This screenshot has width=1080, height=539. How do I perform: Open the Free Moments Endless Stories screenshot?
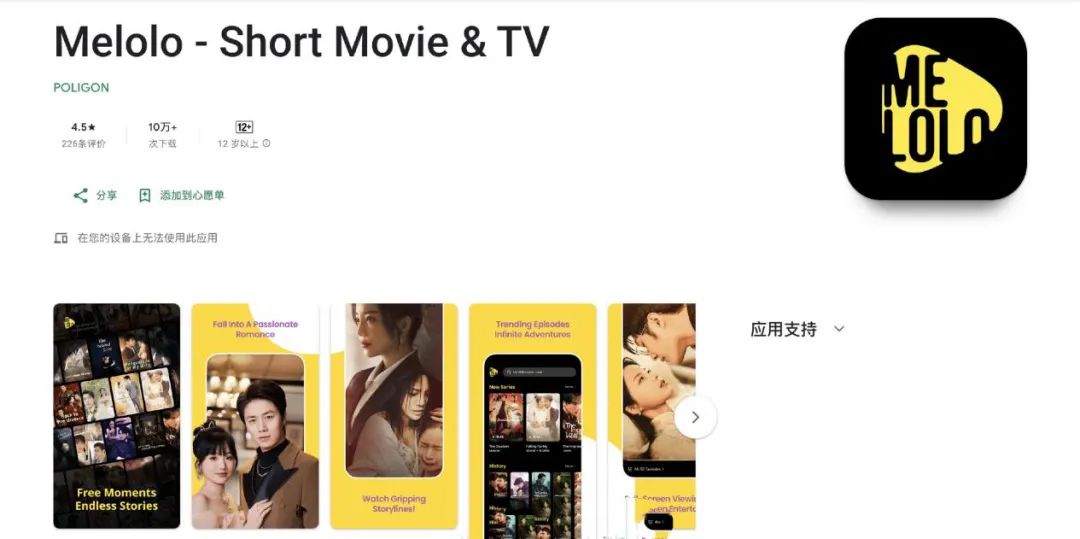coord(116,416)
